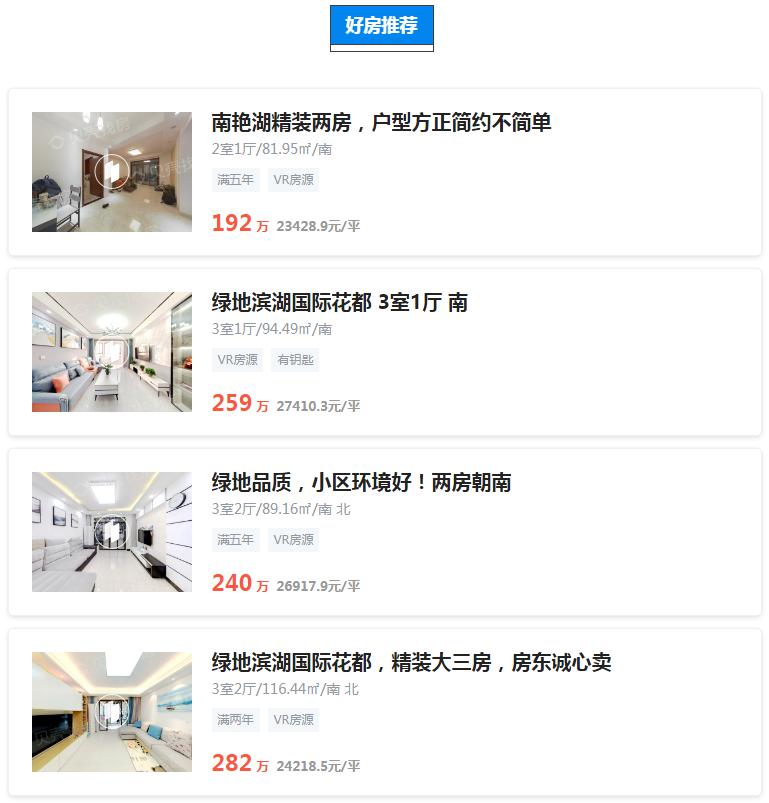Switch to the 好房推荐 tab
Image resolution: width=769 pixels, height=803 pixels.
pos(383,28)
